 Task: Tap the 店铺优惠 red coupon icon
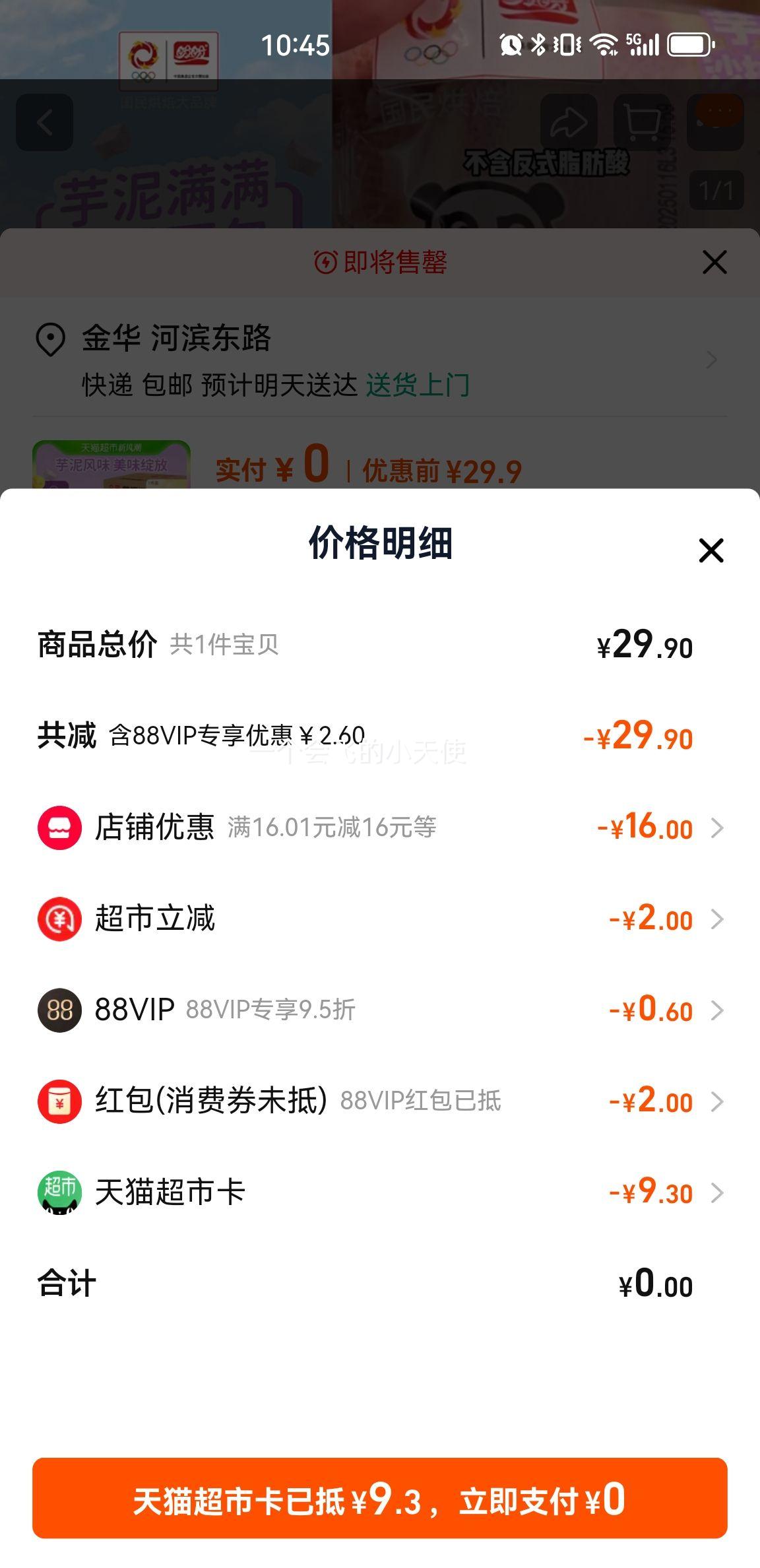click(x=60, y=827)
